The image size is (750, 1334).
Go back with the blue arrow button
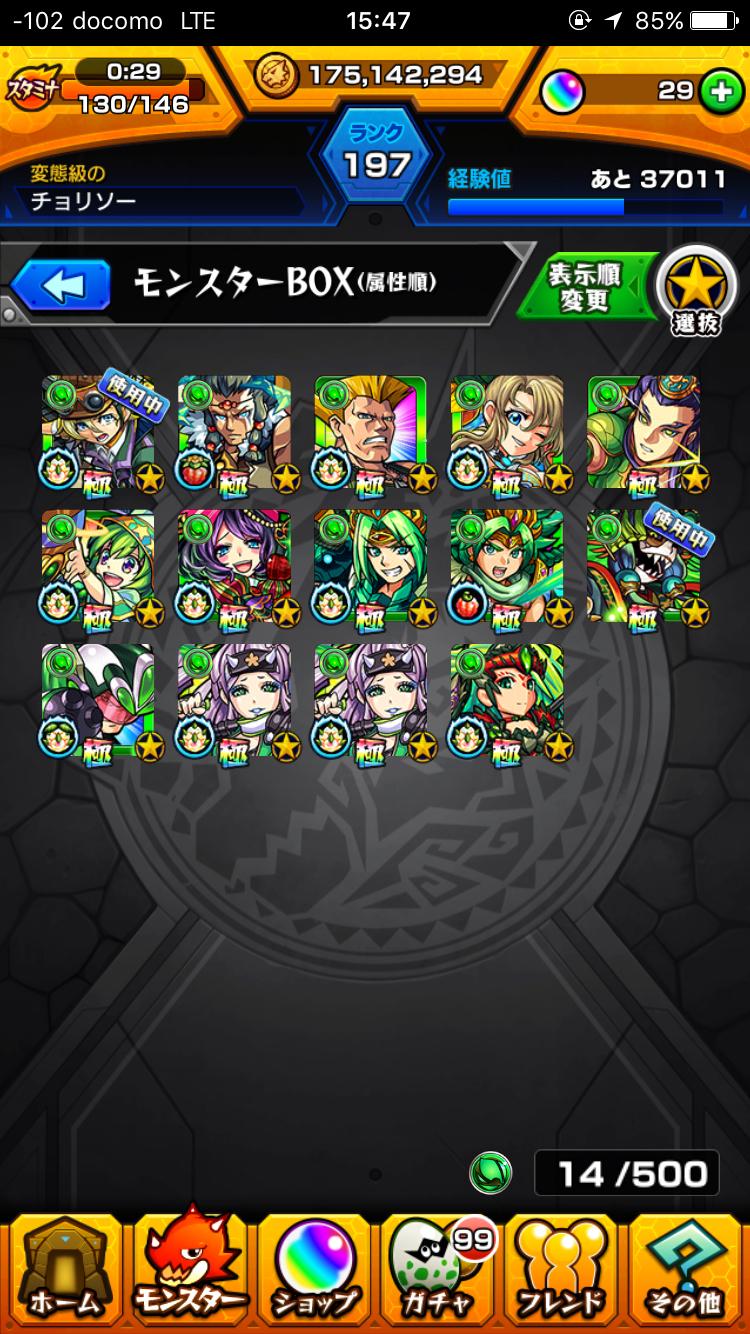[x=60, y=286]
